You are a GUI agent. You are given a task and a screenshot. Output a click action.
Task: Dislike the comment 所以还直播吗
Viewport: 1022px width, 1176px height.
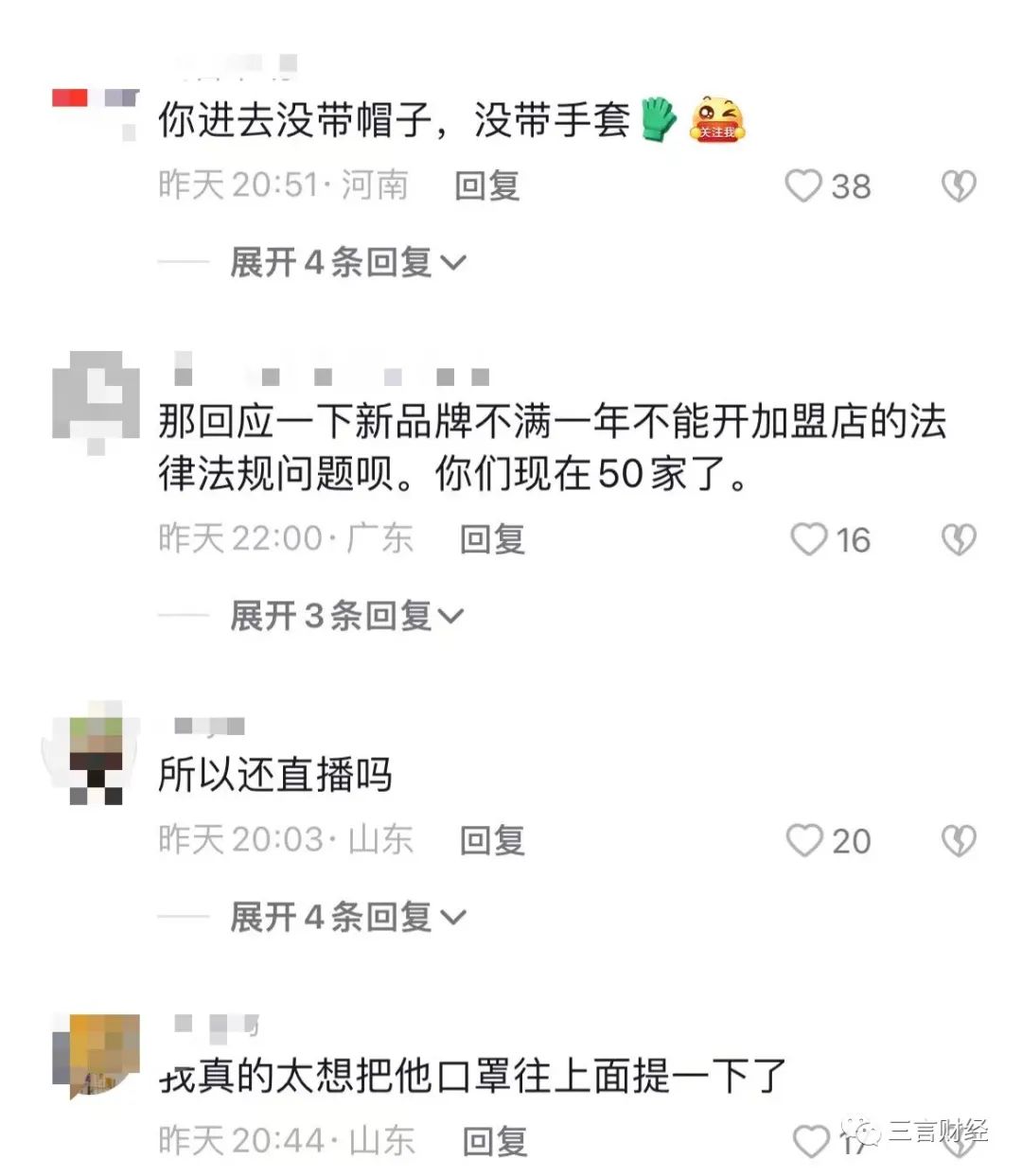[958, 840]
